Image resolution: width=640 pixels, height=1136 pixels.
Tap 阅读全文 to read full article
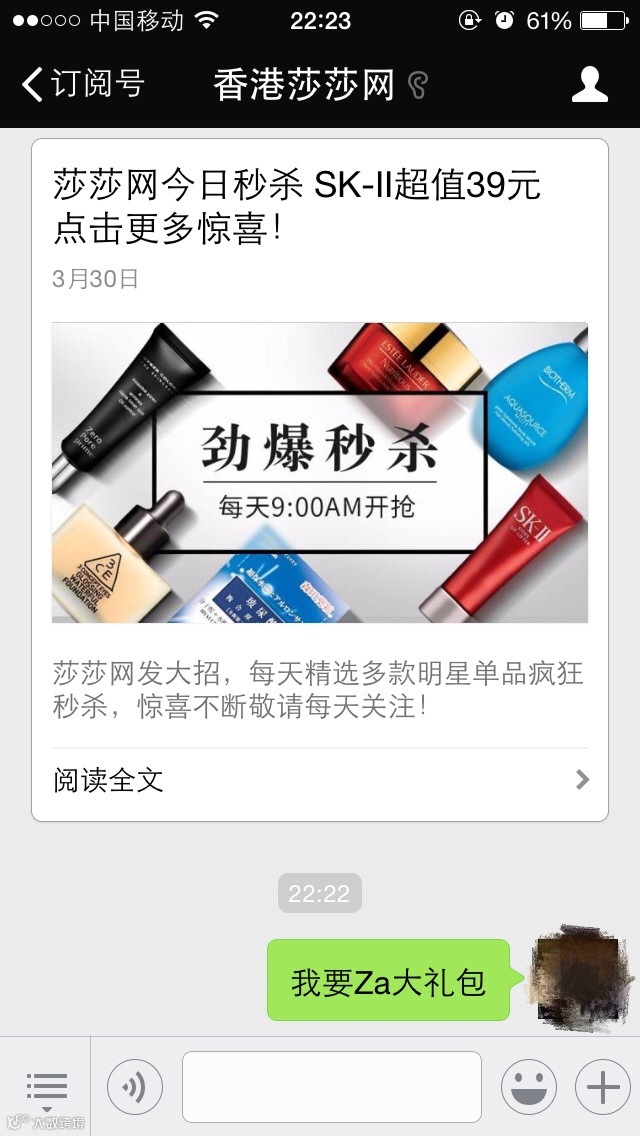click(320, 780)
